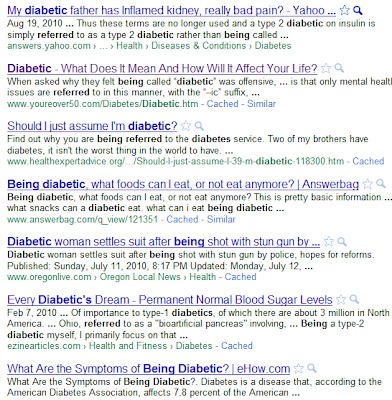Preview the Yahoo Answers result with its magnifier

pyautogui.click(x=358, y=11)
